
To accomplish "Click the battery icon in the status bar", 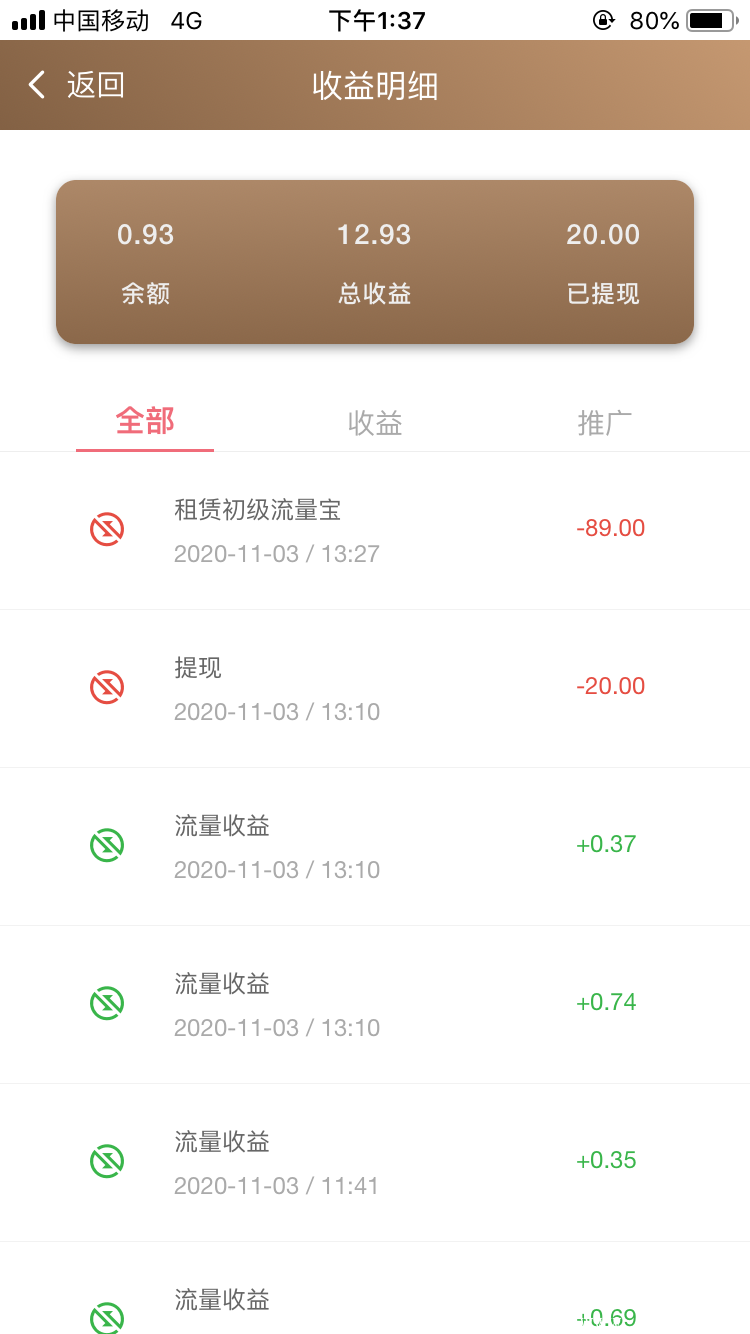I will (706, 17).
